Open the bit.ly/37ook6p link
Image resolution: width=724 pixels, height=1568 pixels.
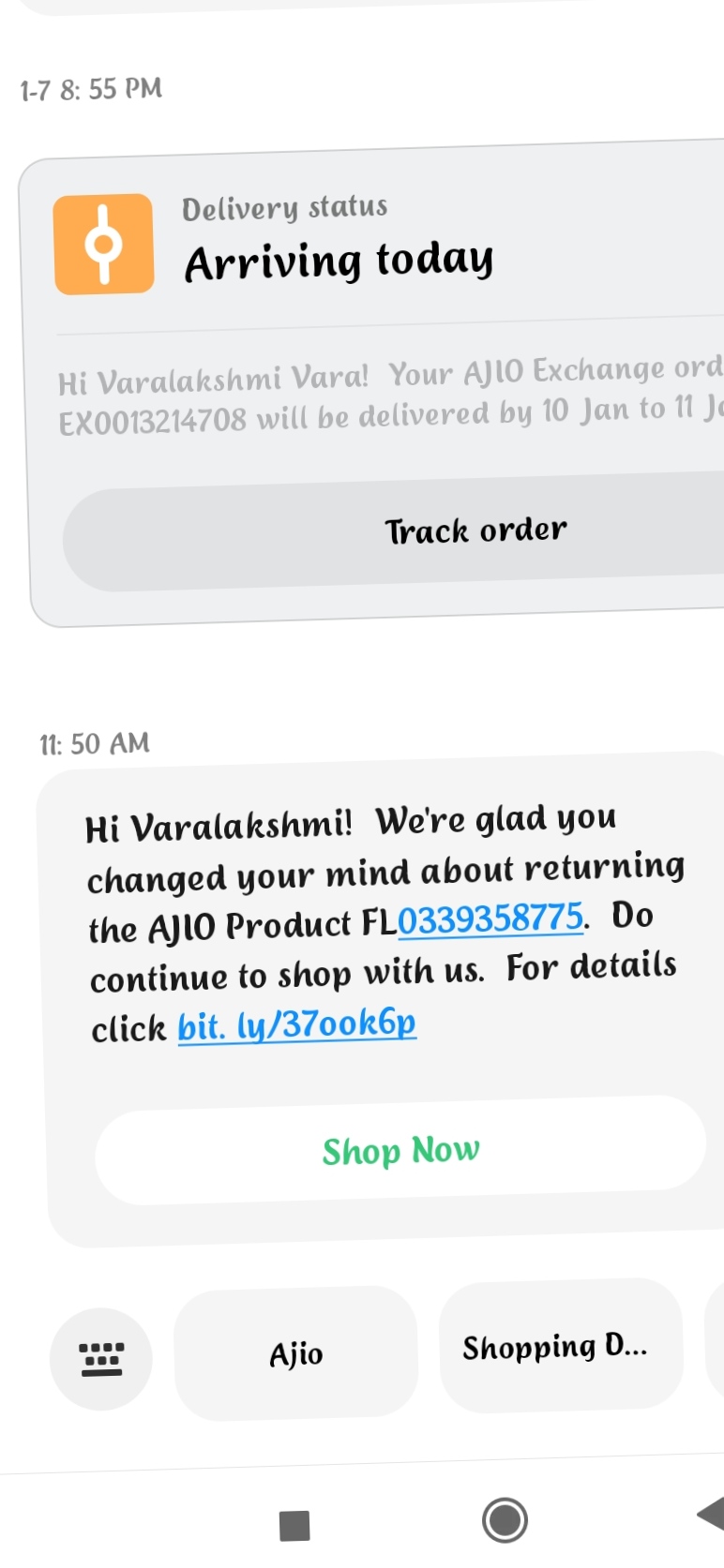(x=296, y=1025)
